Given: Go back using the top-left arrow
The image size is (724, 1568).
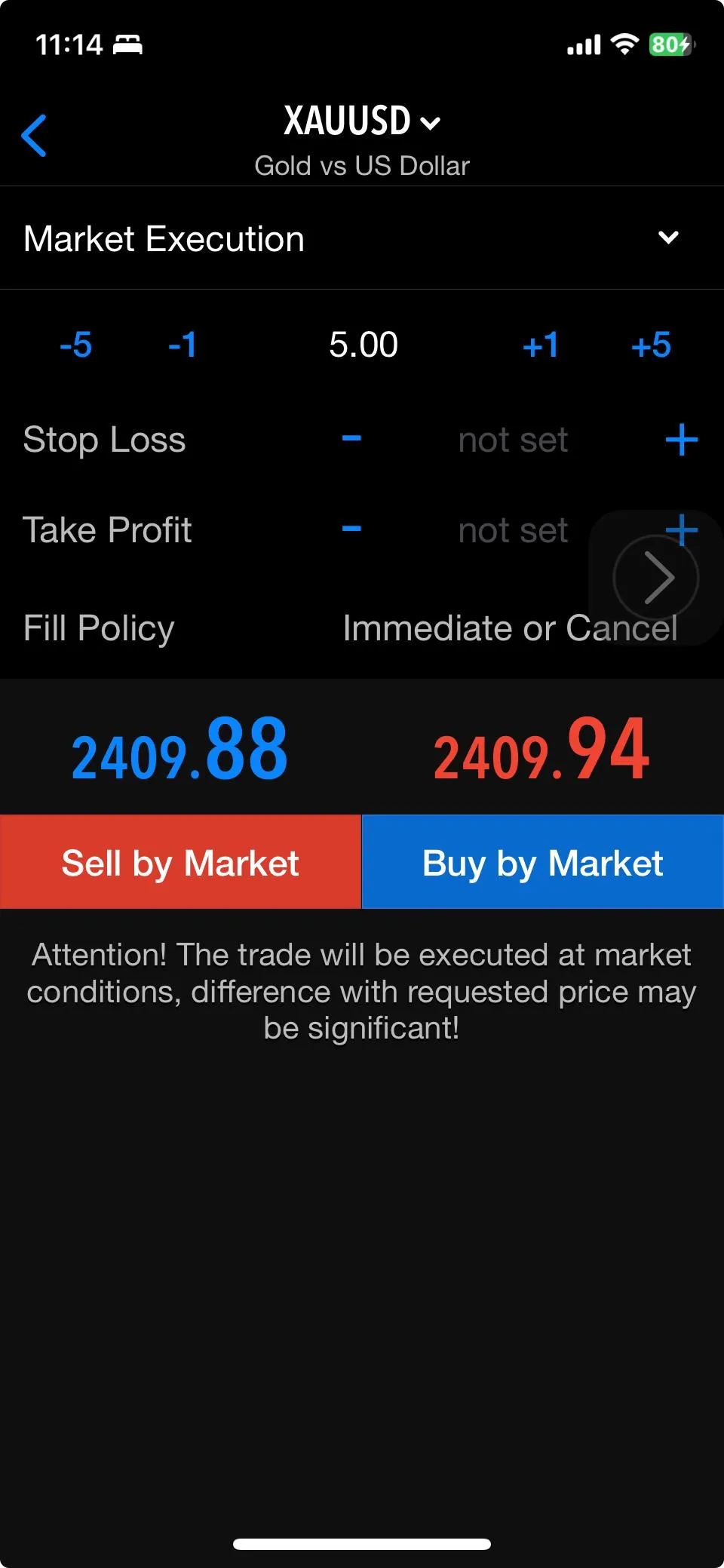Looking at the screenshot, I should click(x=35, y=136).
